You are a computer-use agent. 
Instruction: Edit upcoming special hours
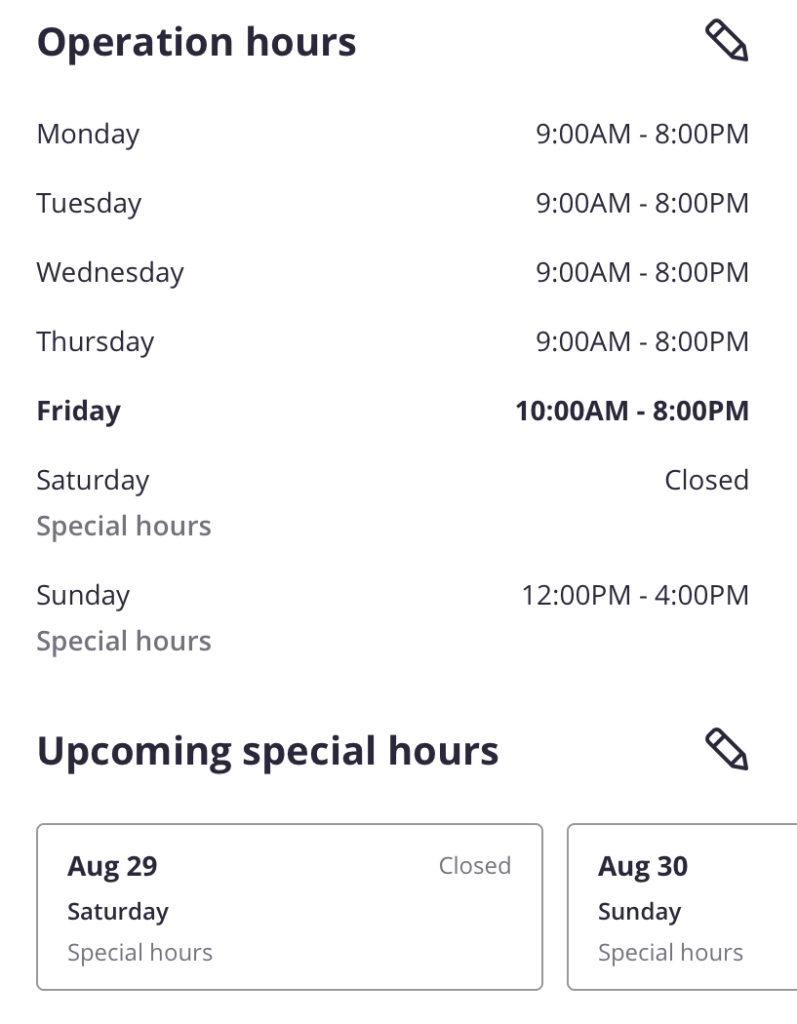click(726, 749)
